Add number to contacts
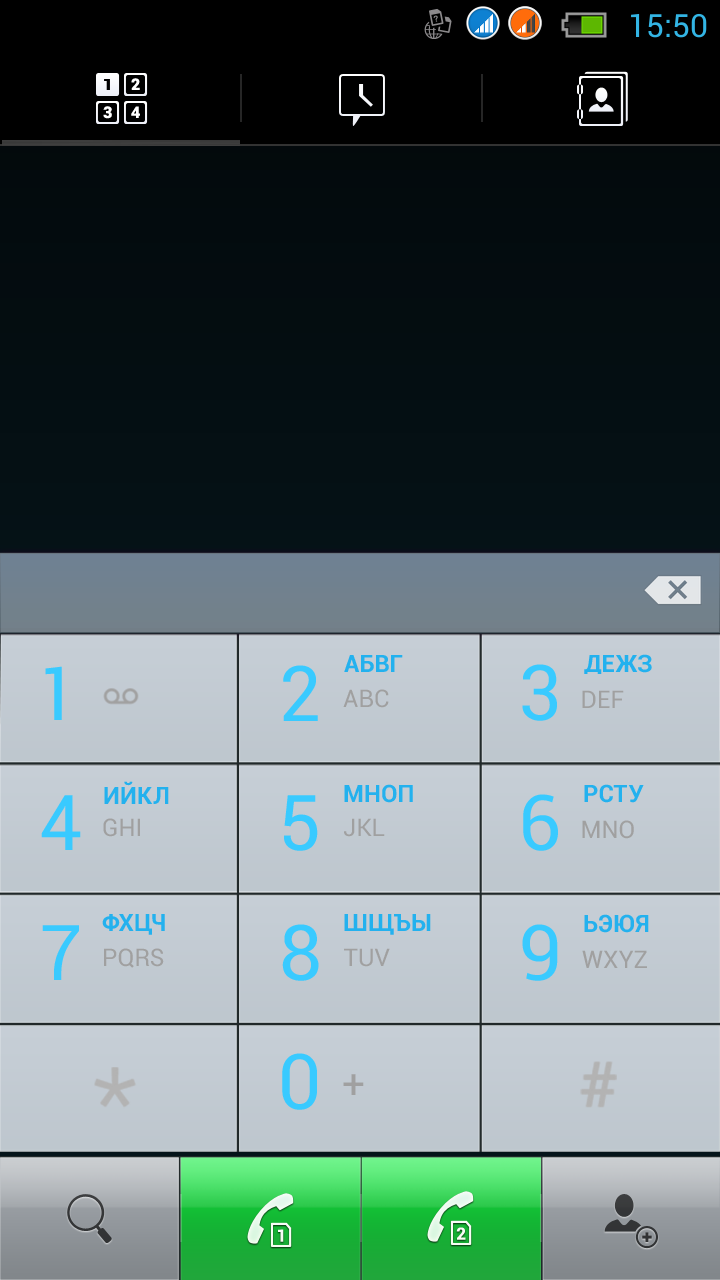Image resolution: width=720 pixels, height=1280 pixels. (631, 1218)
